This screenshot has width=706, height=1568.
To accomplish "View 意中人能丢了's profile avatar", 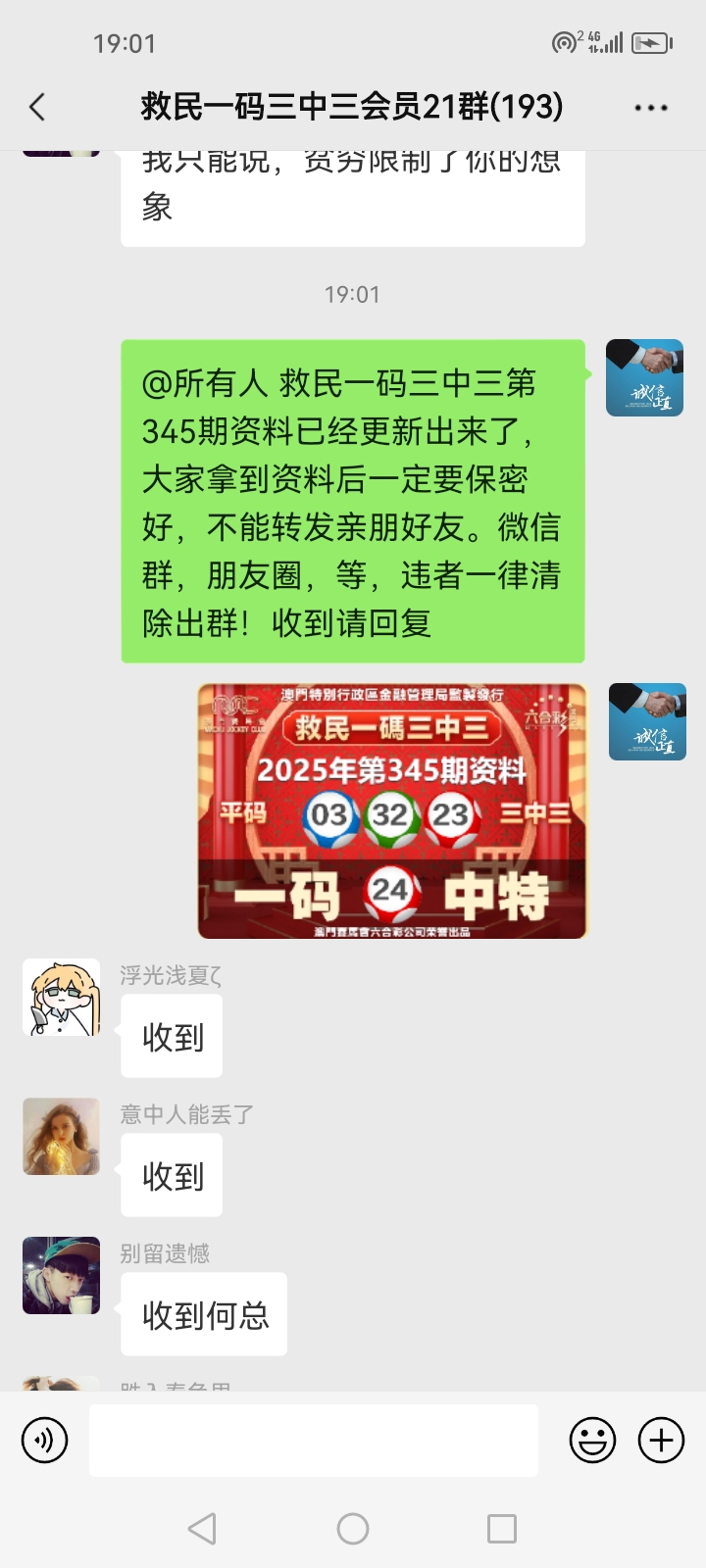I will click(61, 1137).
